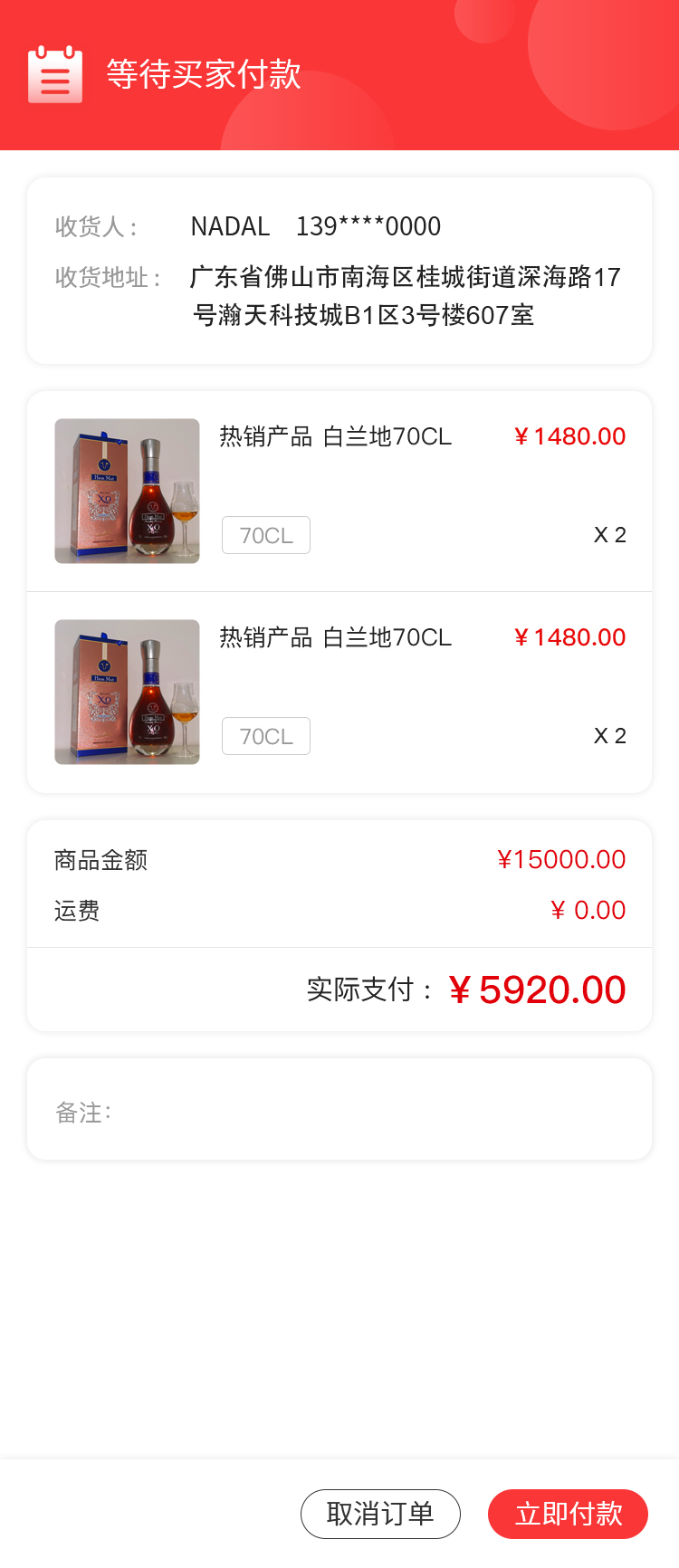
Task: Cancel the order with 取消订单
Action: point(380,1514)
